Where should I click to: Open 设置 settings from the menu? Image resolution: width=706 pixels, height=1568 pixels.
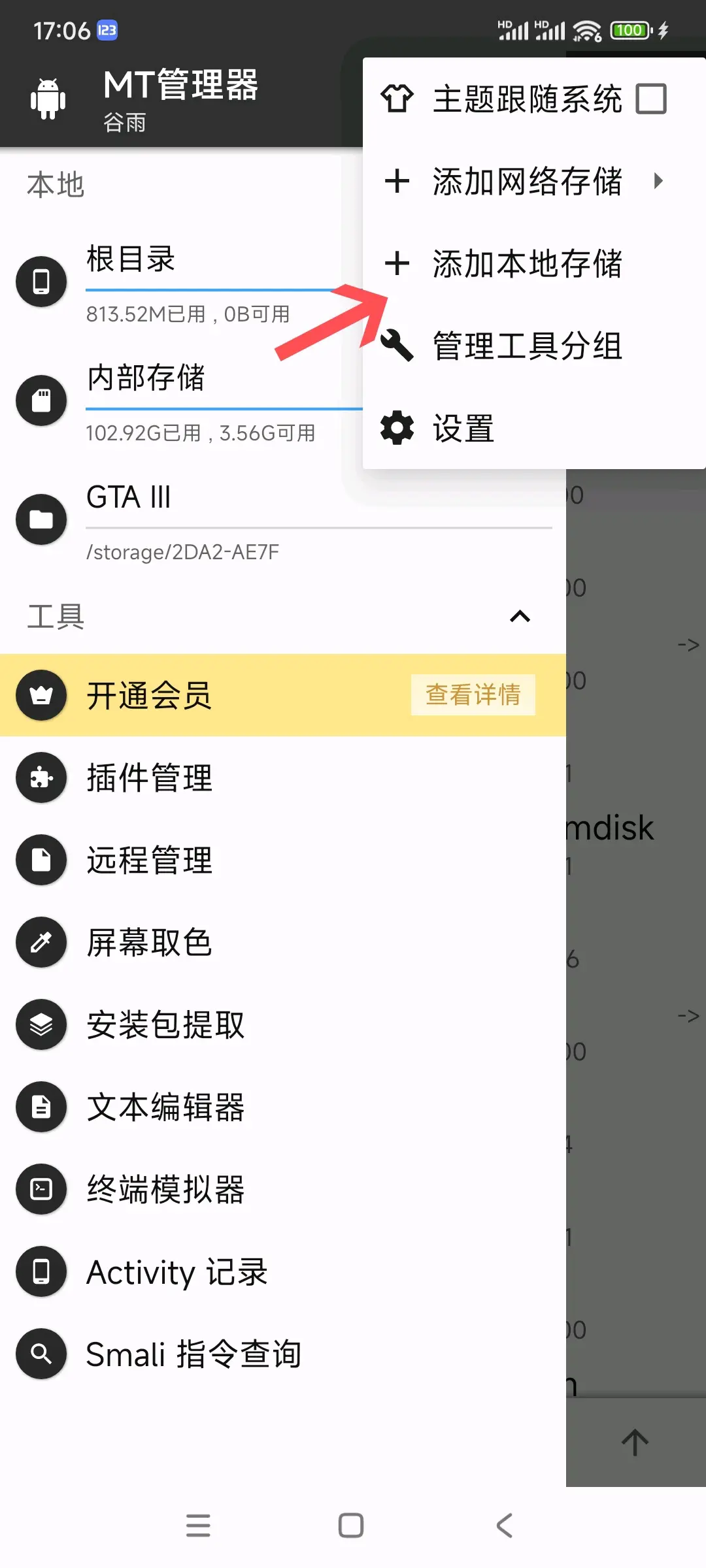(463, 429)
